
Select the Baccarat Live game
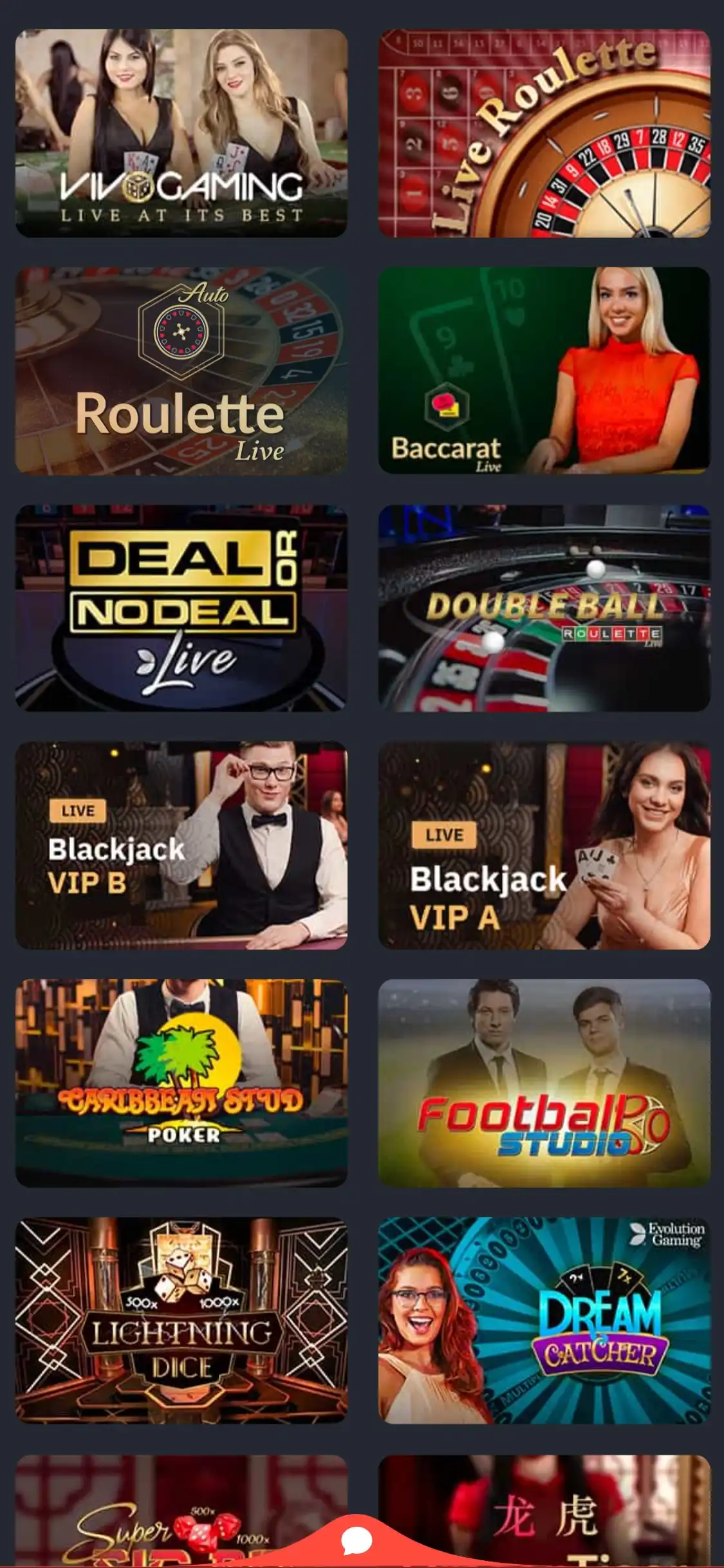544,371
